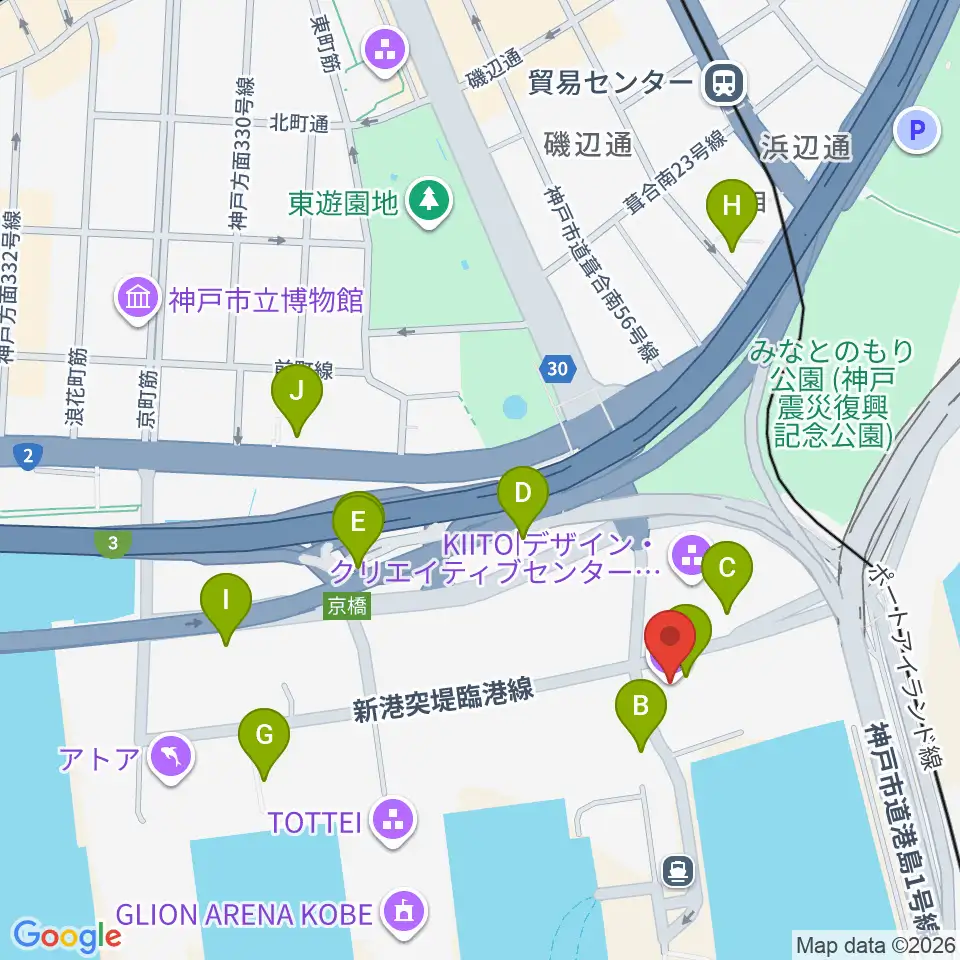Open the TOTTEI place icon

[x=392, y=821]
